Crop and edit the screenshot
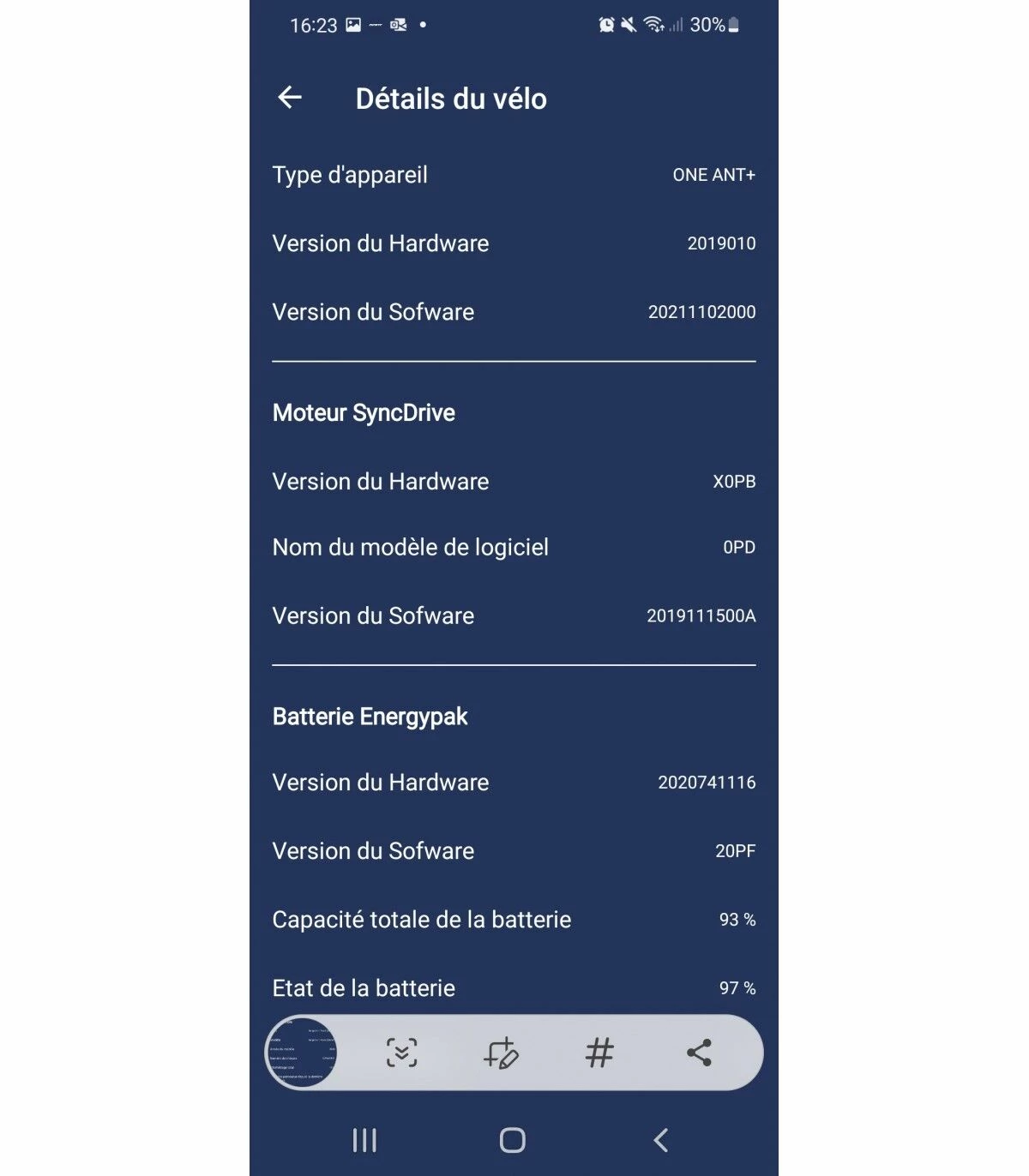1029x1176 pixels. pyautogui.click(x=501, y=1053)
